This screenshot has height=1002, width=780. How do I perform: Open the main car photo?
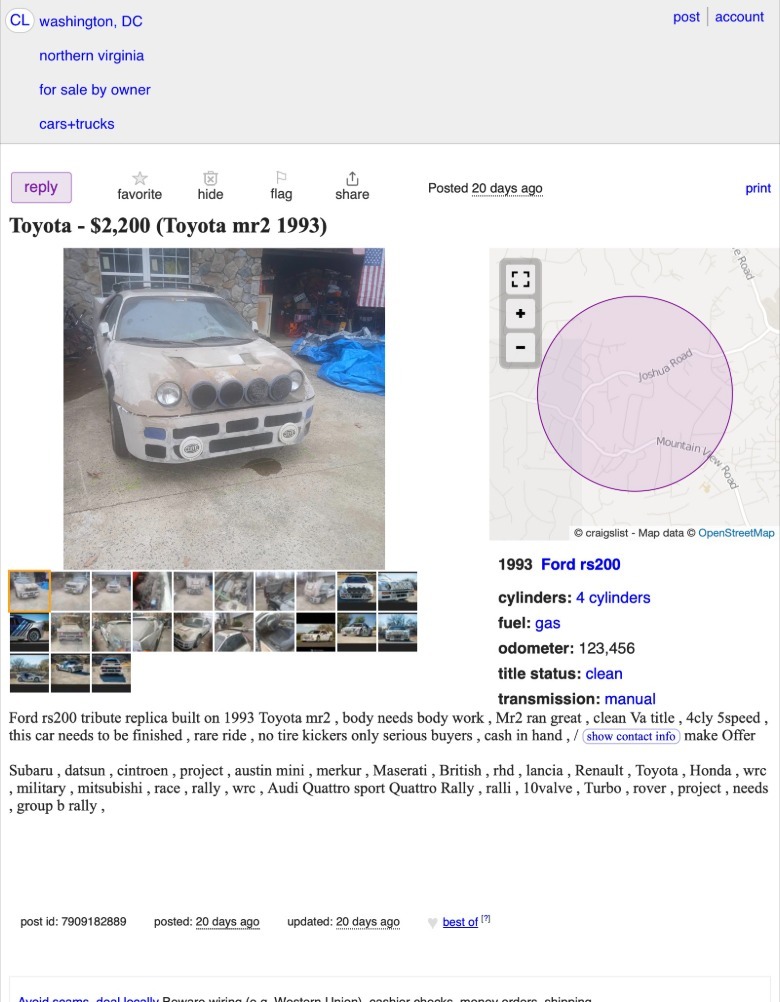point(224,408)
